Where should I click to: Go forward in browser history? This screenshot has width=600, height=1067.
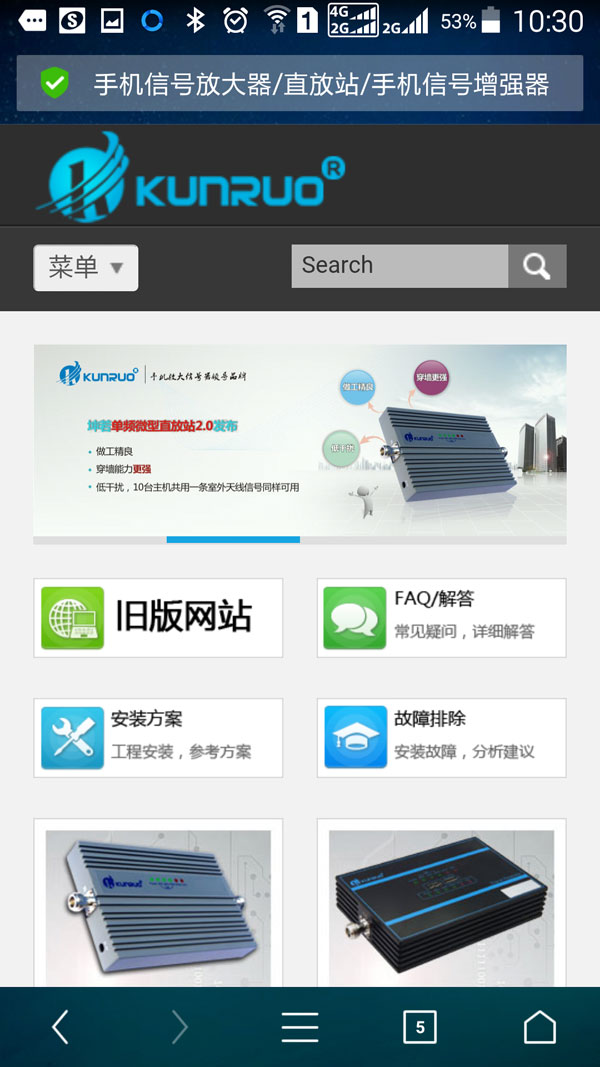(x=180, y=1027)
